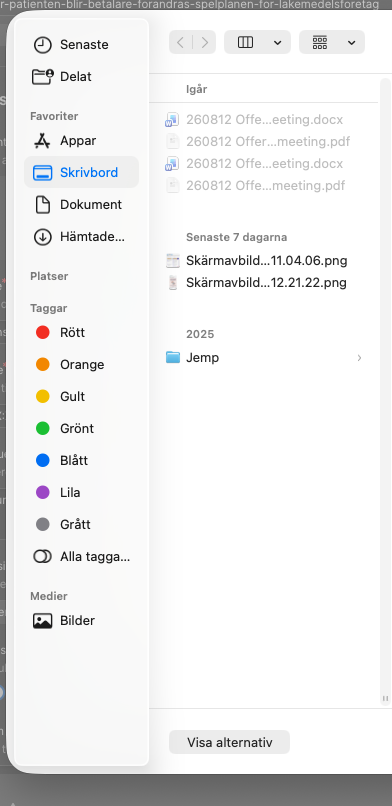This screenshot has width=392, height=806.
Task: Open Bilder under Medier
Action: 81,620
